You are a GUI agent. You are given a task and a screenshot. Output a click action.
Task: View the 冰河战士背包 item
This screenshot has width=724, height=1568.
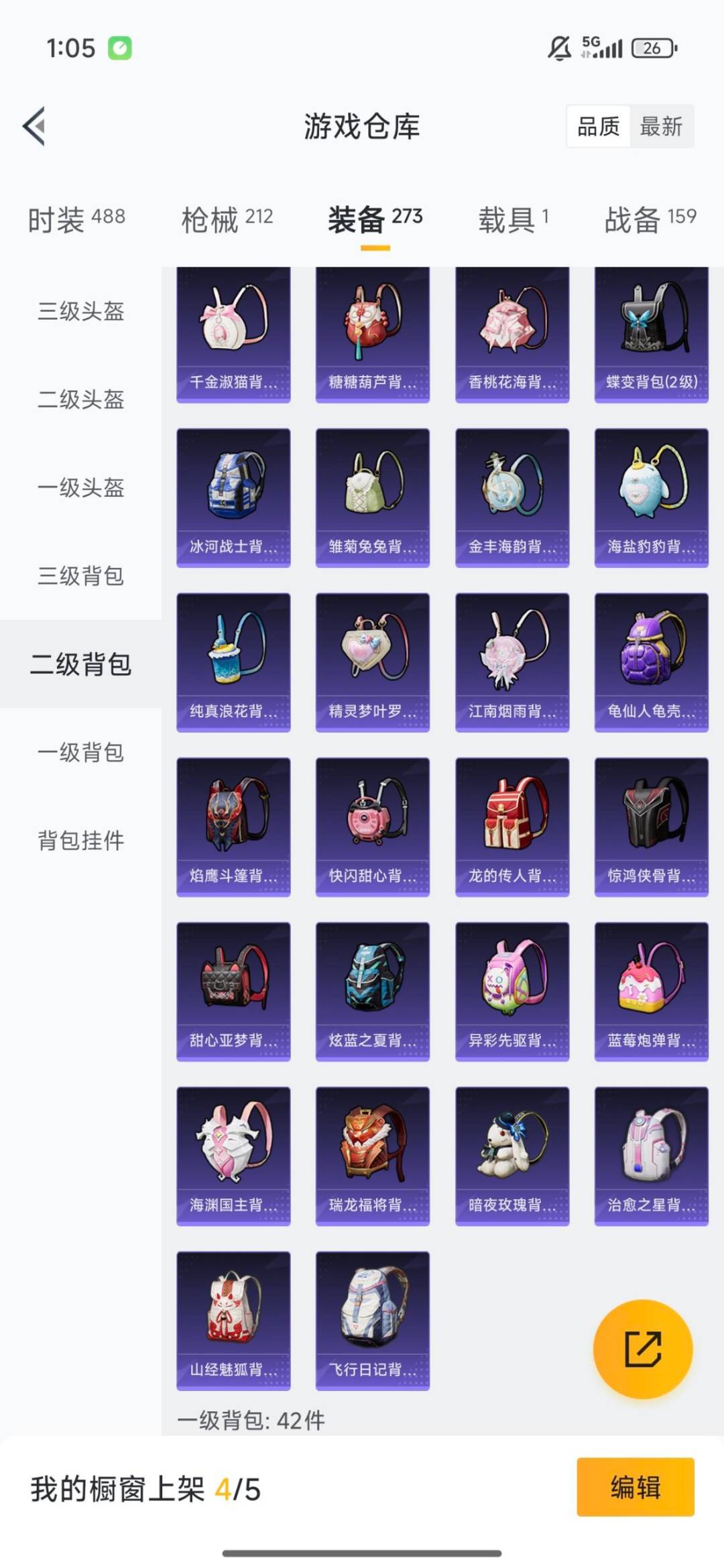233,496
